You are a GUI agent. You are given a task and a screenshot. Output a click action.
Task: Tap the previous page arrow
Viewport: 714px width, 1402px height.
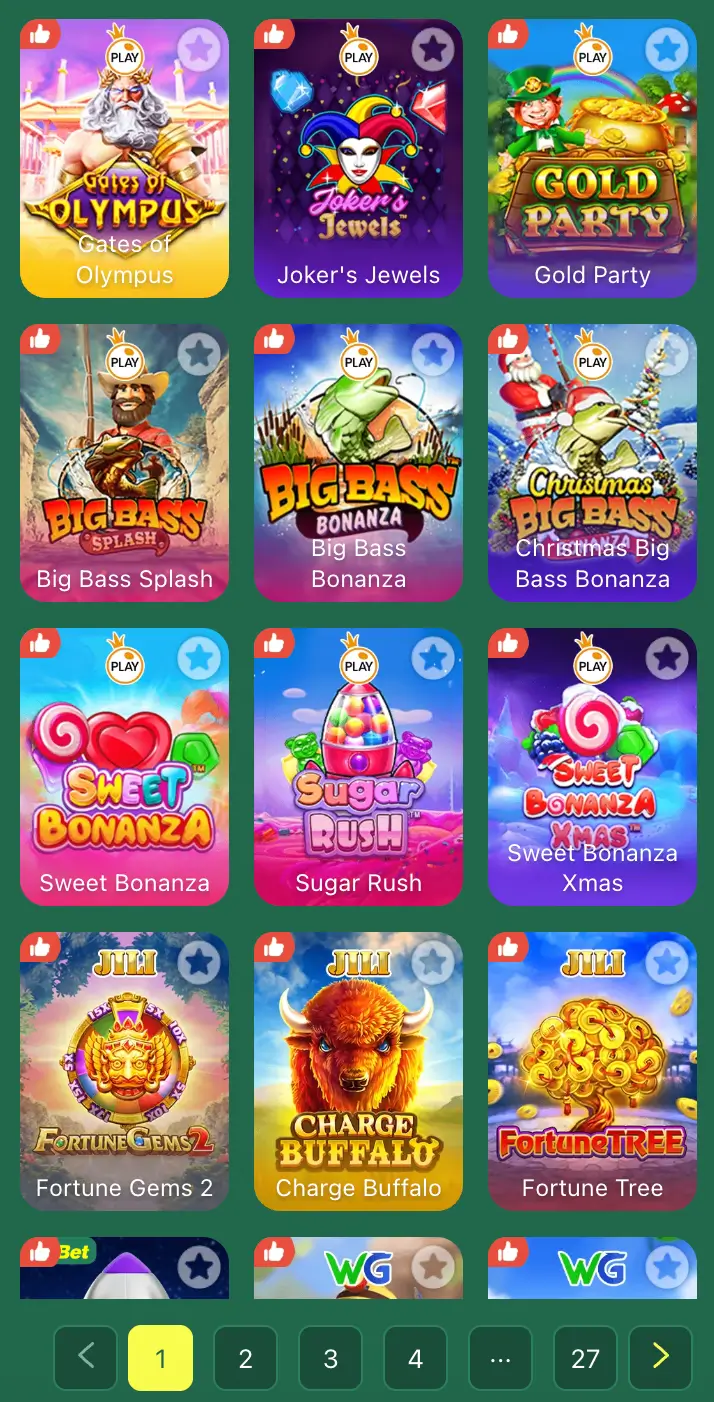[x=85, y=1357]
